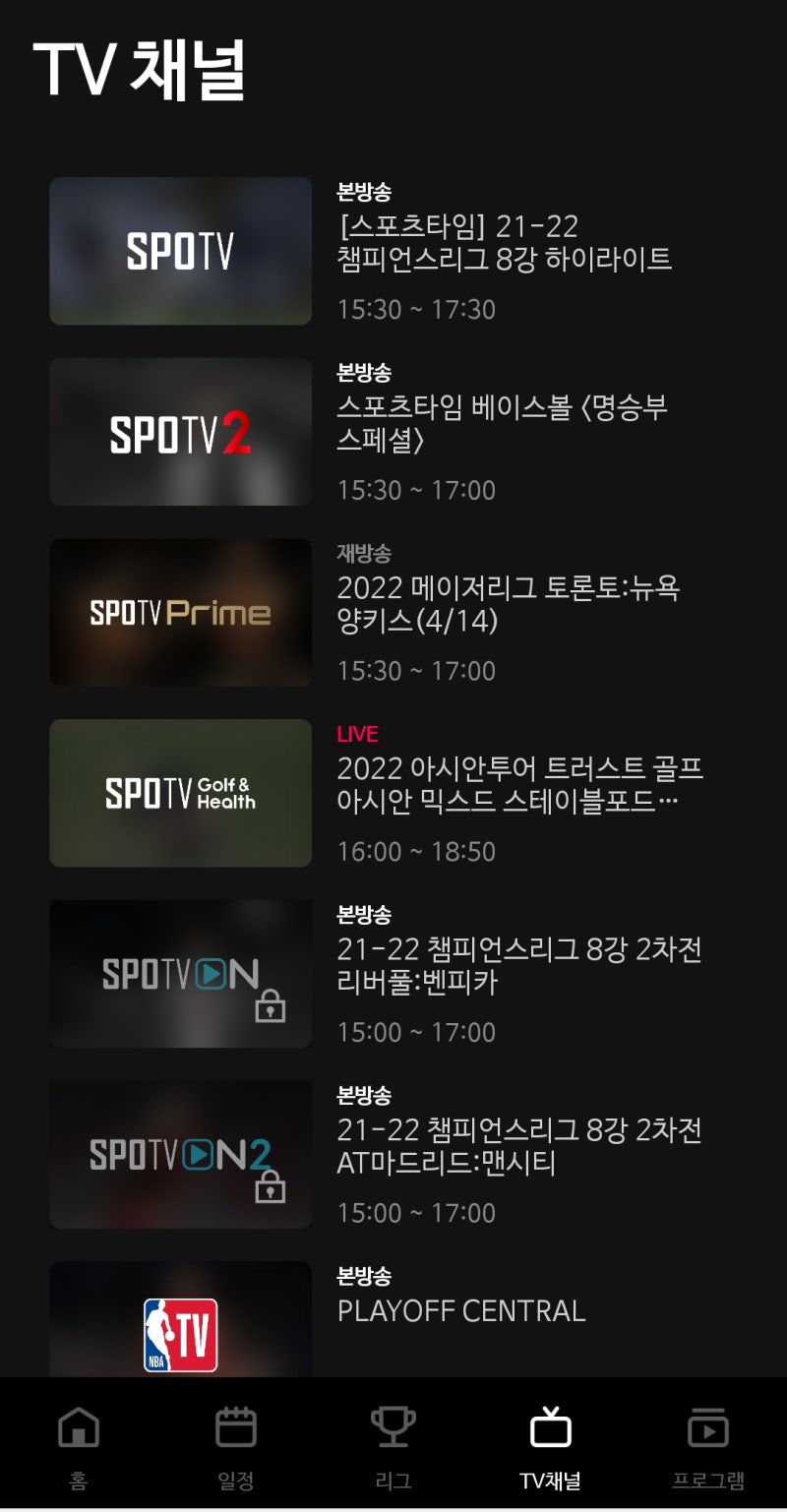The width and height of the screenshot is (787, 1512).
Task: Open the SPOTV channel thumbnail
Action: (180, 251)
